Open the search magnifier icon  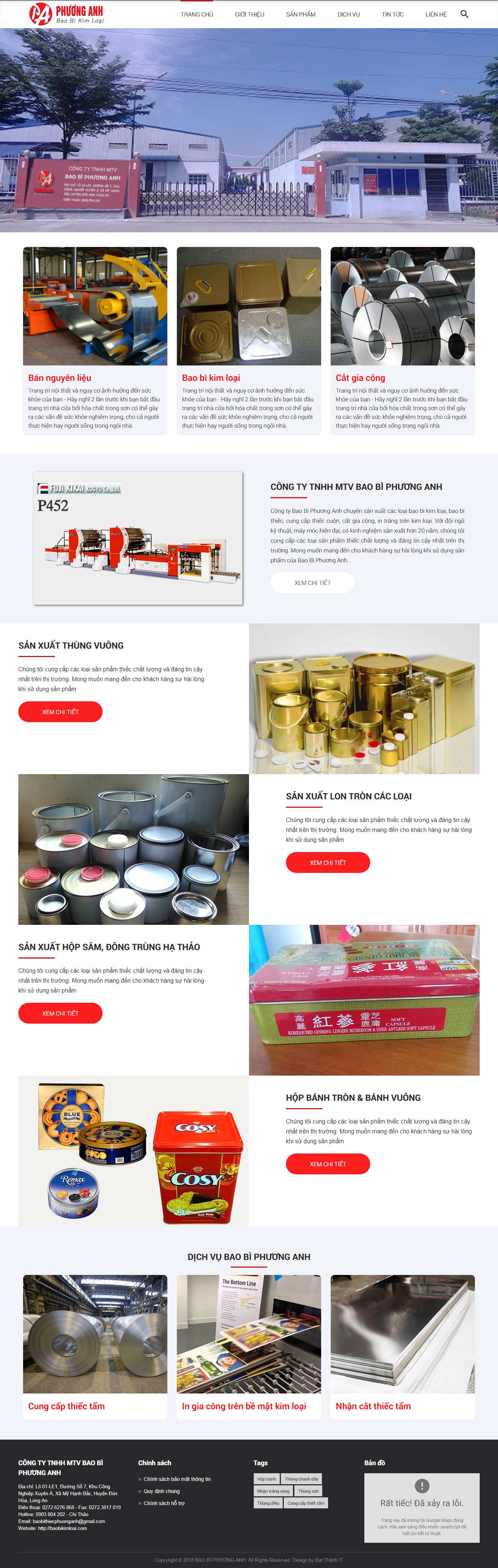pos(464,14)
